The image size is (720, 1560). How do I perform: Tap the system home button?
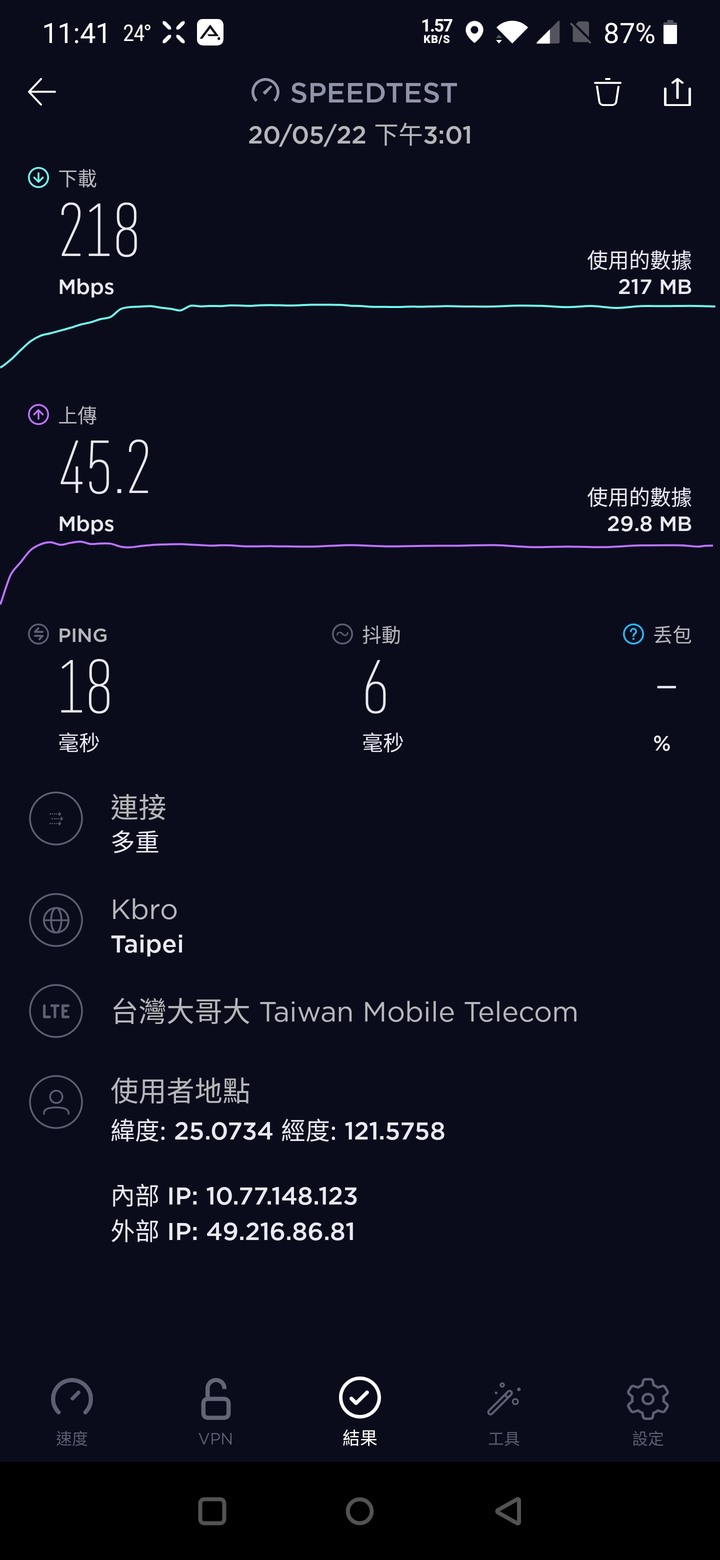pyautogui.click(x=360, y=1511)
